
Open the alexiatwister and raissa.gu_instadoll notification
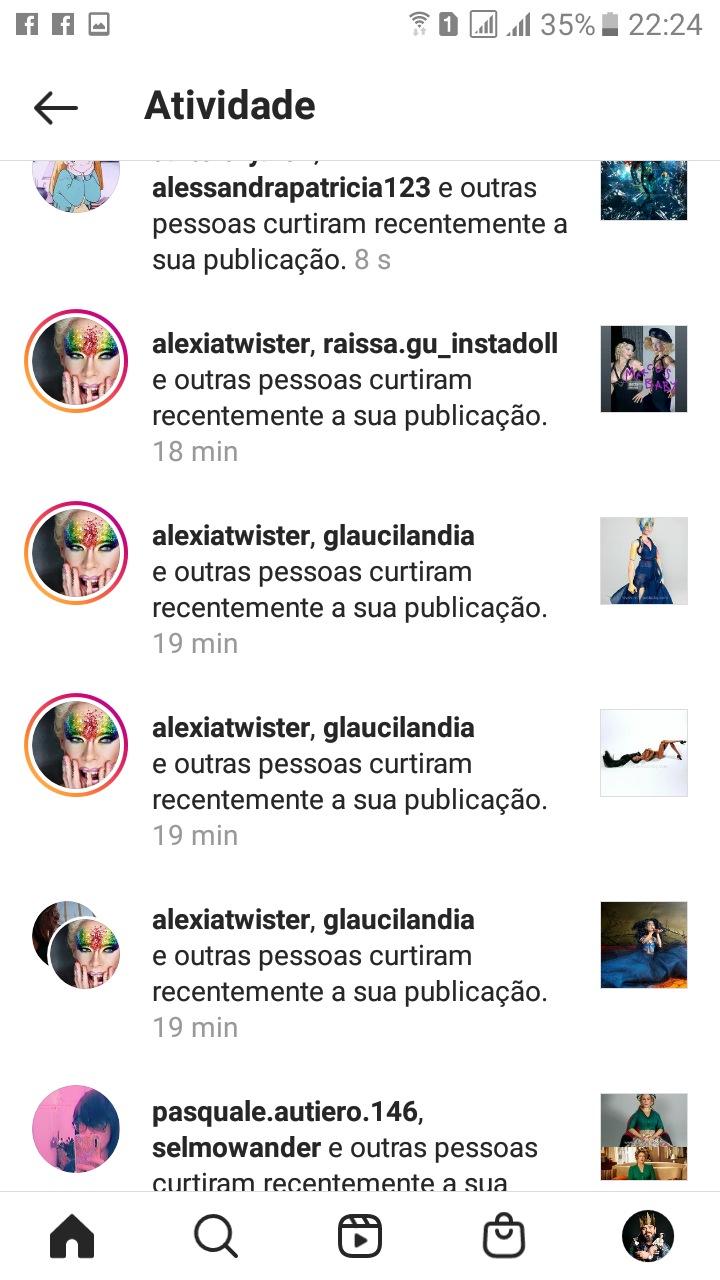[355, 398]
